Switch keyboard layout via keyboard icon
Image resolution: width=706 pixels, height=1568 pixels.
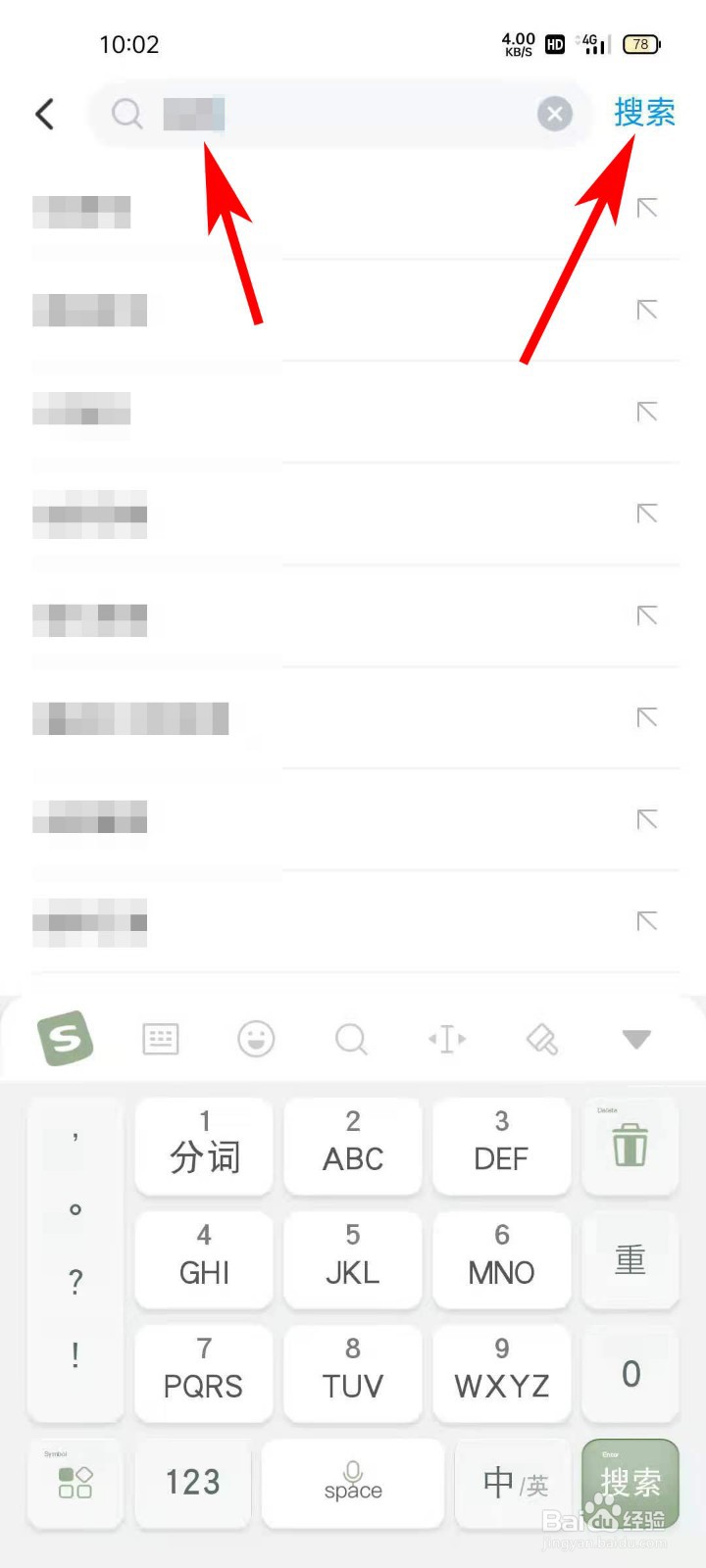[160, 1039]
